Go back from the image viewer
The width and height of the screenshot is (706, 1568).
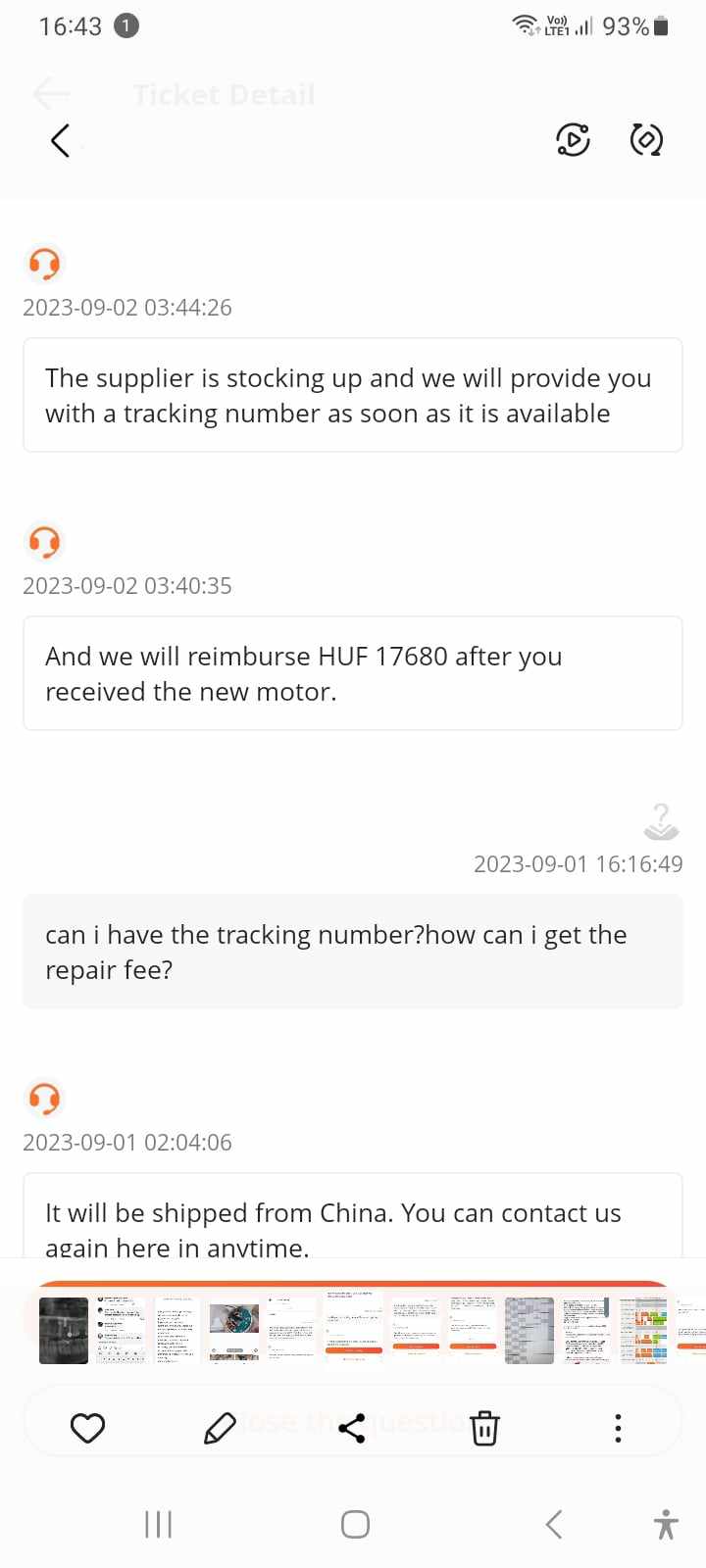coord(60,140)
